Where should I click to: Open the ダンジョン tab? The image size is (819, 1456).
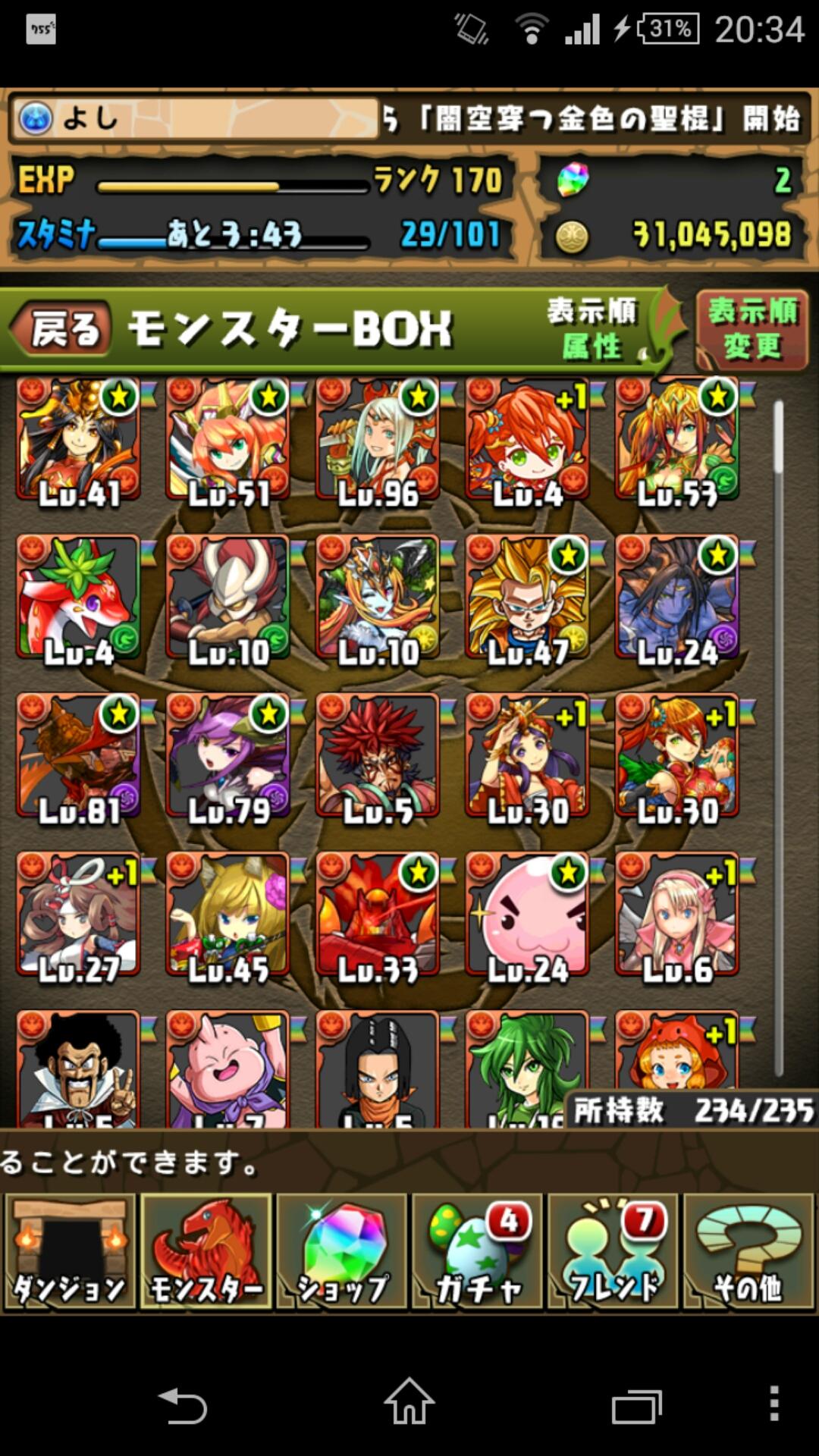tap(70, 1251)
